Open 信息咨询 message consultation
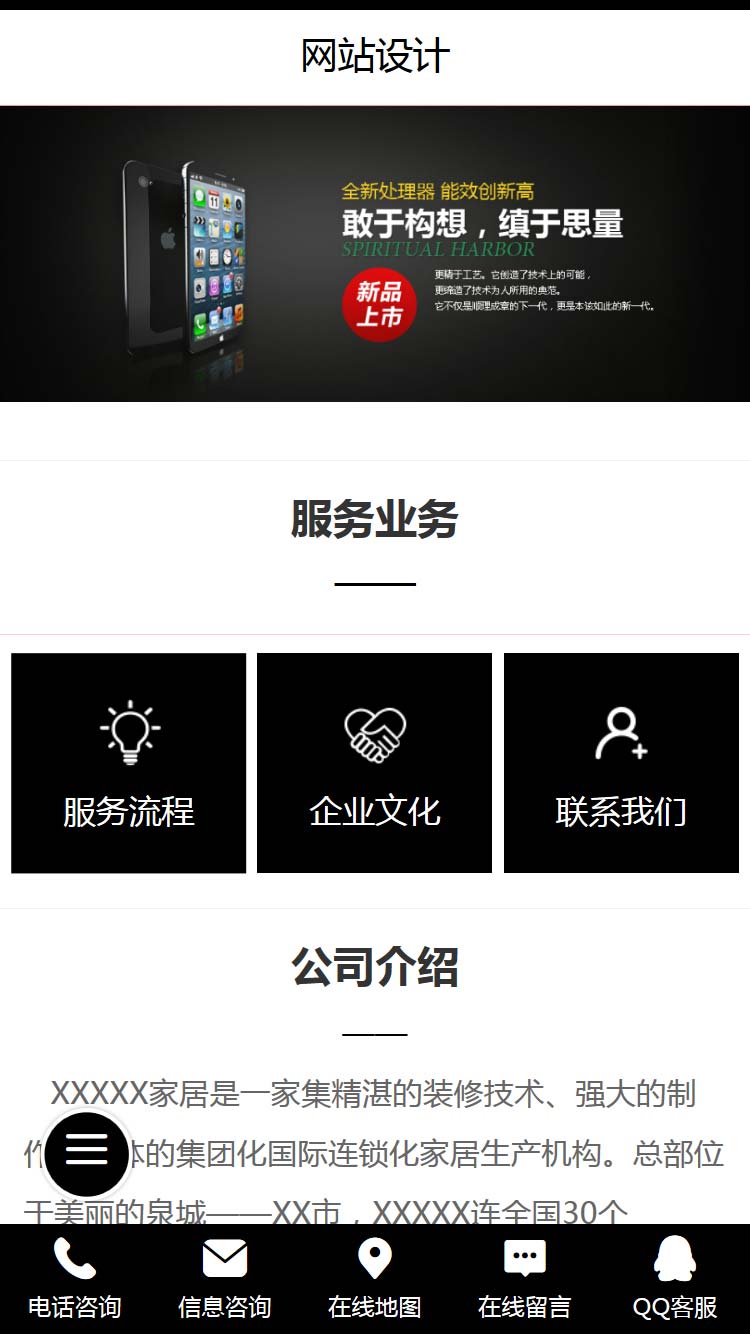Image resolution: width=750 pixels, height=1334 pixels. (x=225, y=1279)
